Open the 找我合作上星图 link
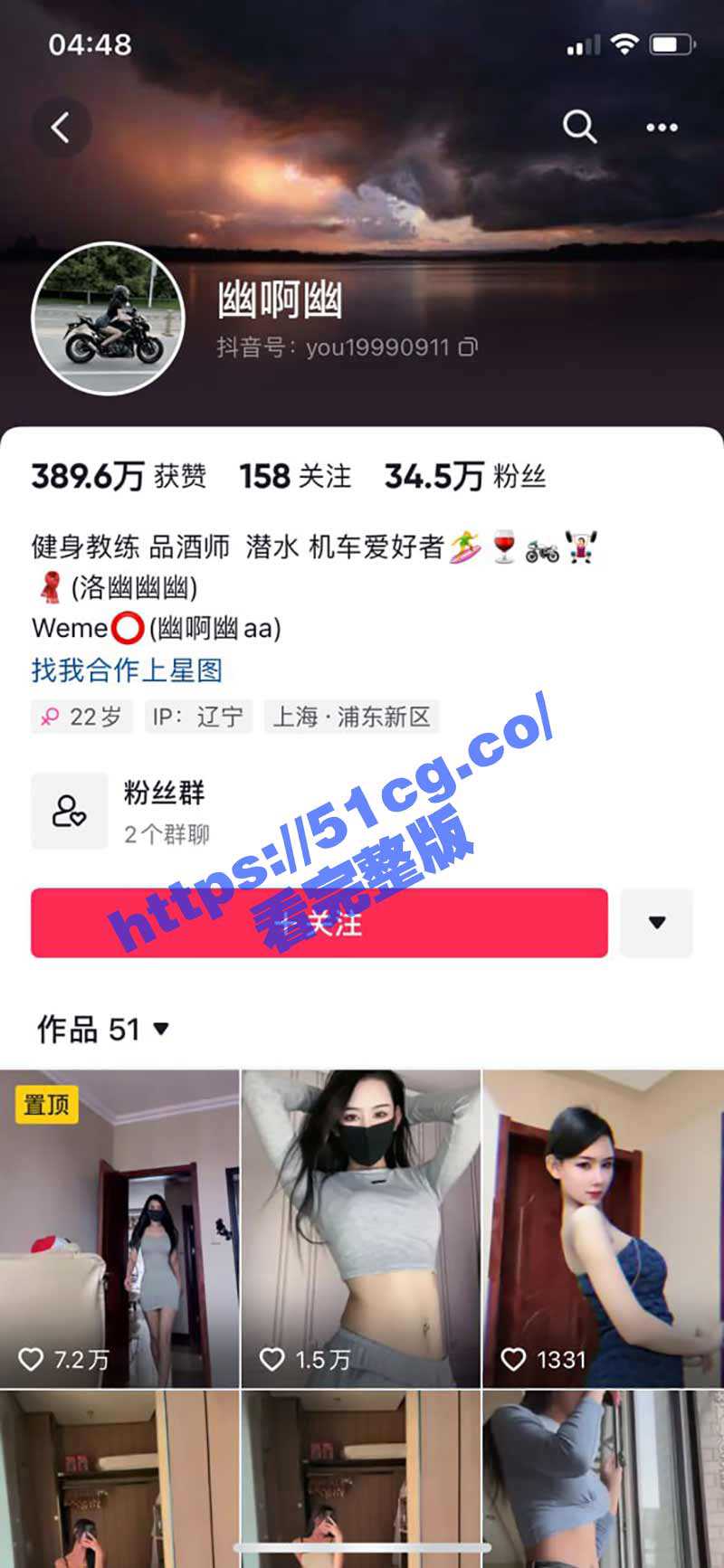Image resolution: width=724 pixels, height=1568 pixels. click(x=127, y=670)
